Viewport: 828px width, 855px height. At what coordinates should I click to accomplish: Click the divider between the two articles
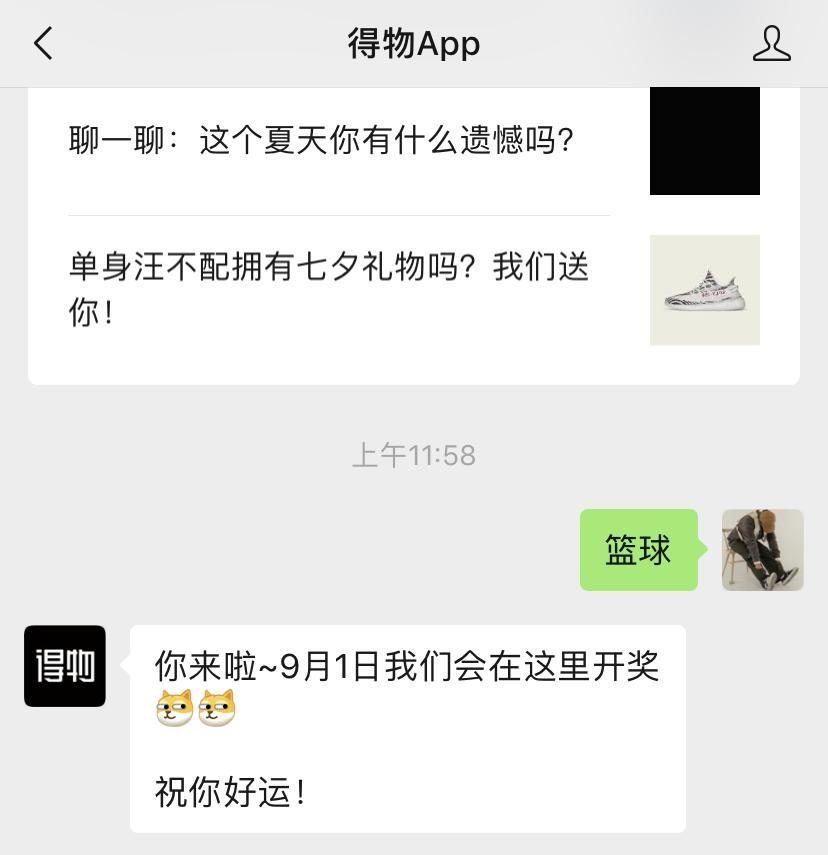click(339, 213)
